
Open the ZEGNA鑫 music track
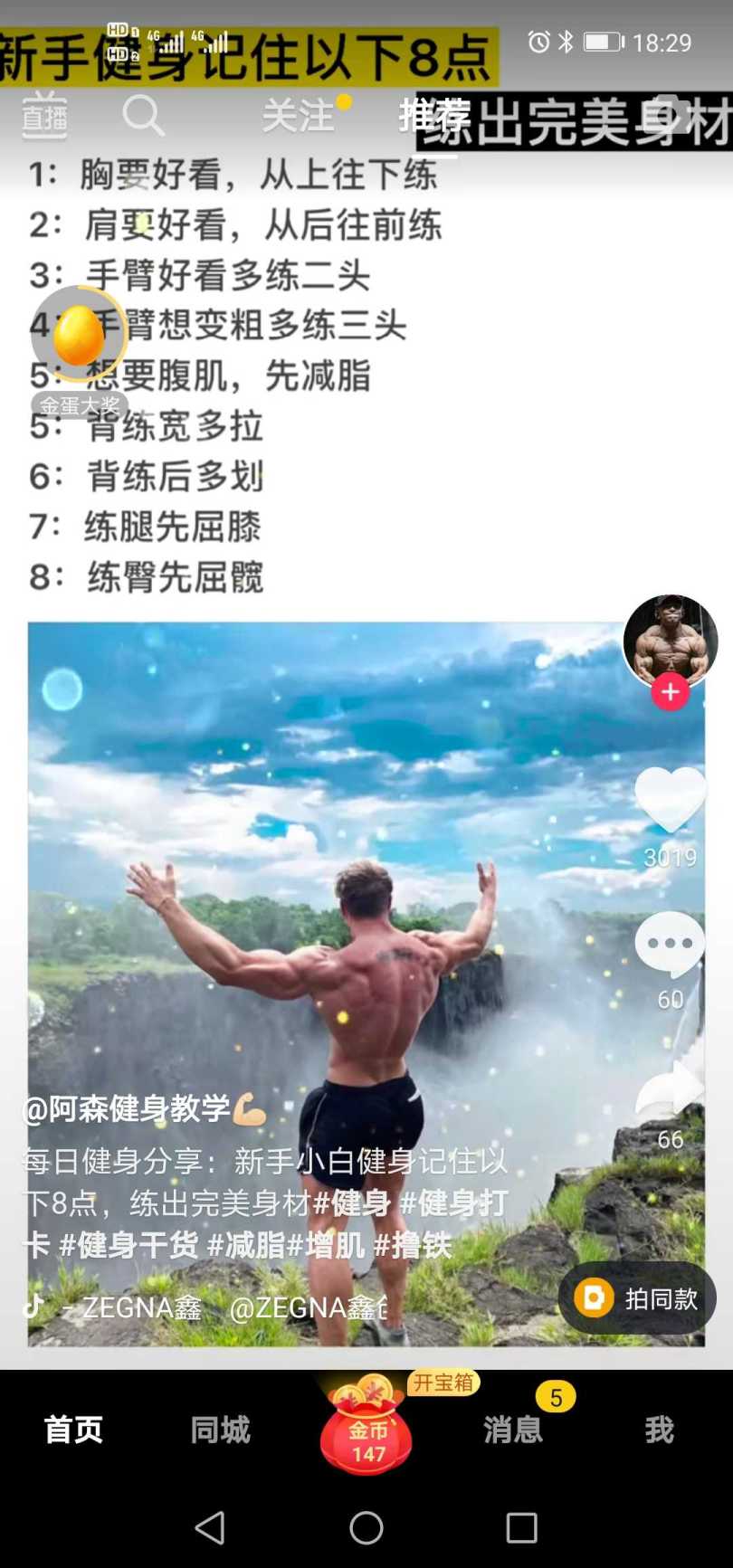pyautogui.click(x=140, y=1307)
